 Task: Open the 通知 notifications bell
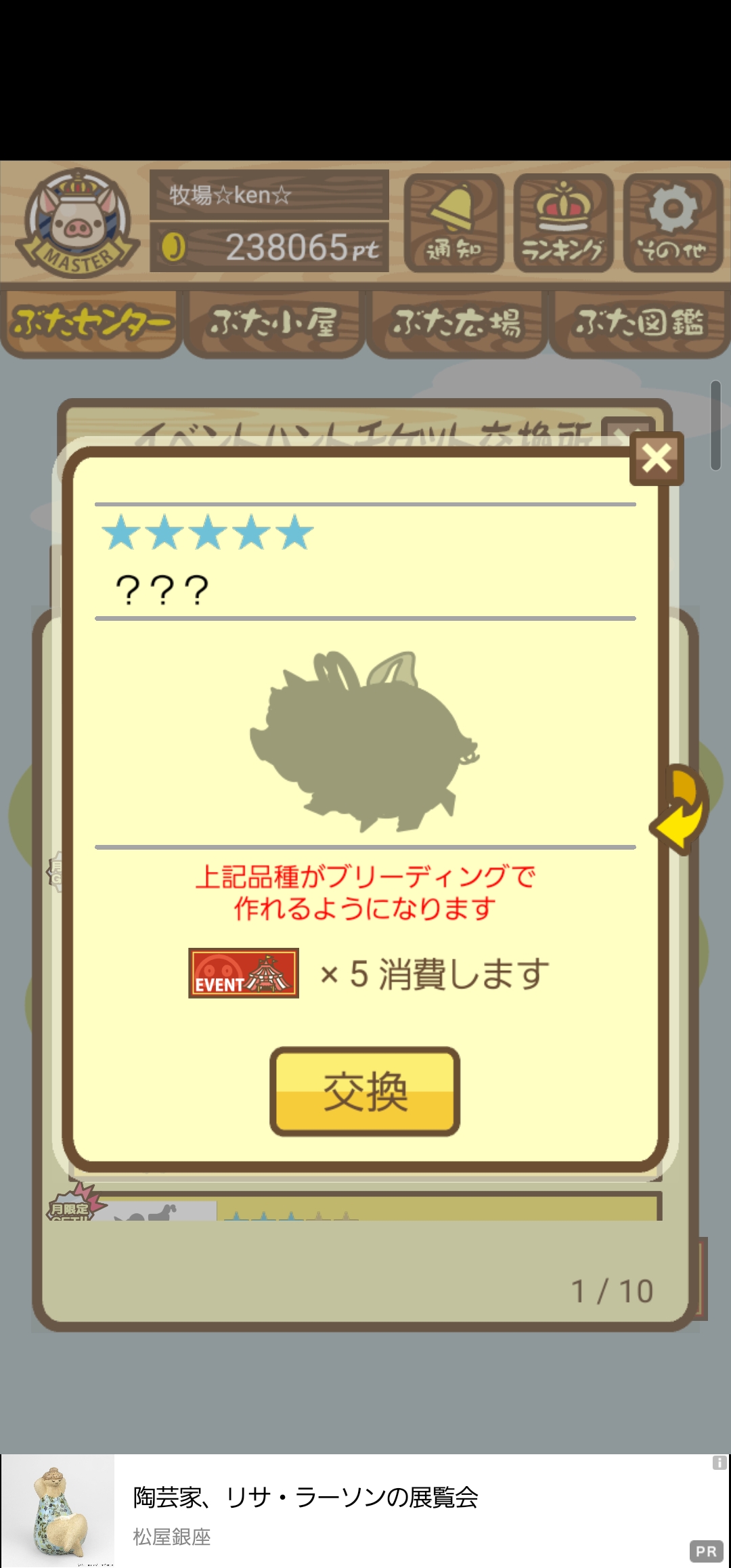pyautogui.click(x=453, y=223)
